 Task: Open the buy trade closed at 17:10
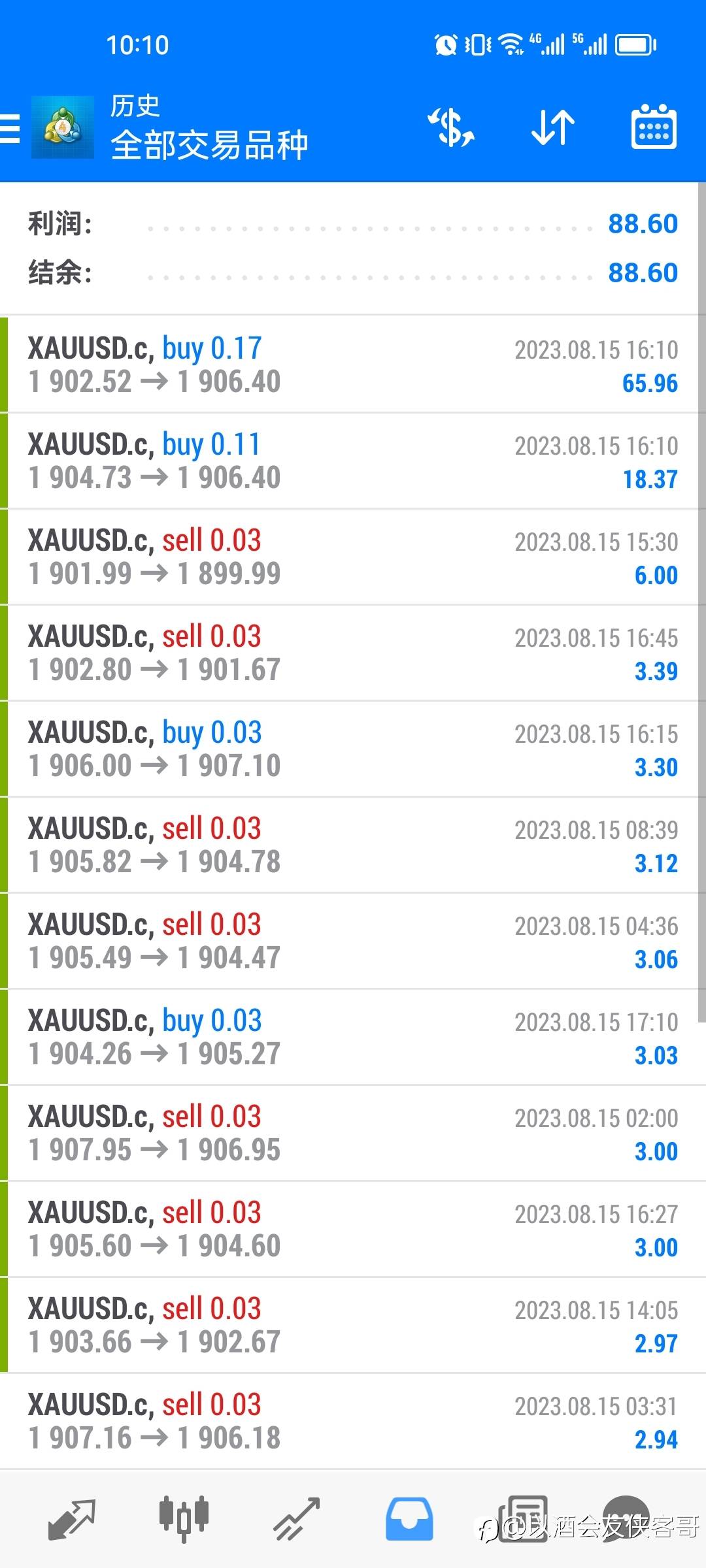(353, 1037)
